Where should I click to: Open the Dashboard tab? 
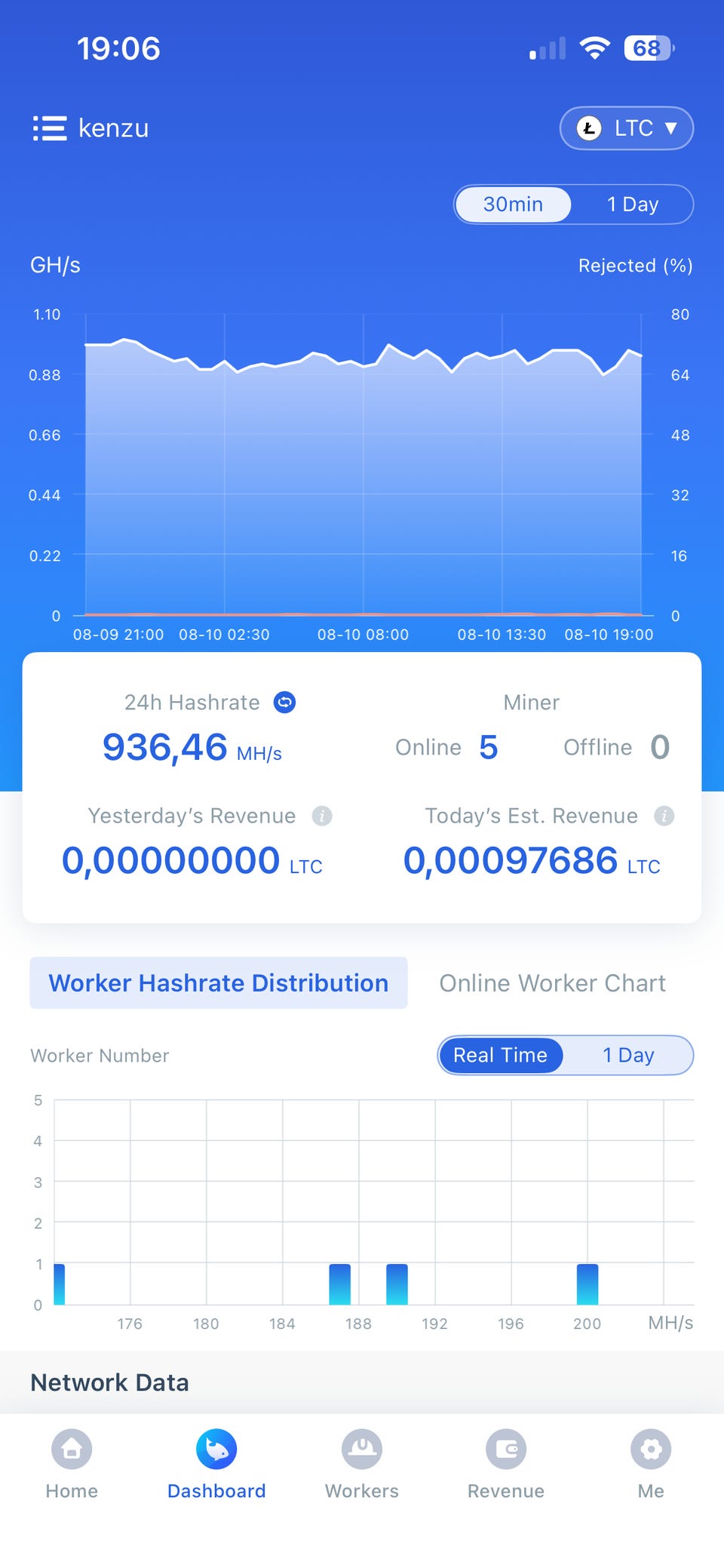click(x=216, y=1464)
